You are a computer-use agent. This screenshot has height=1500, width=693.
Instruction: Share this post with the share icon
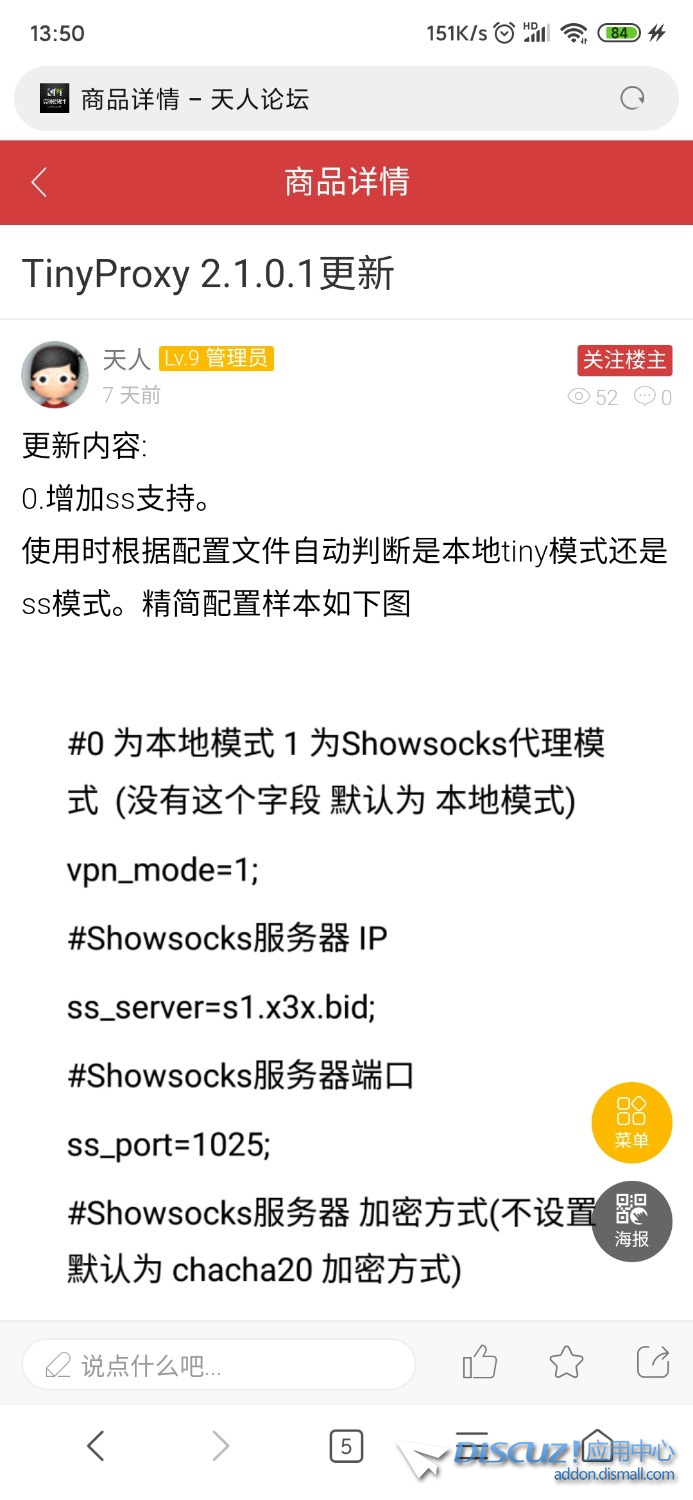coord(653,1362)
